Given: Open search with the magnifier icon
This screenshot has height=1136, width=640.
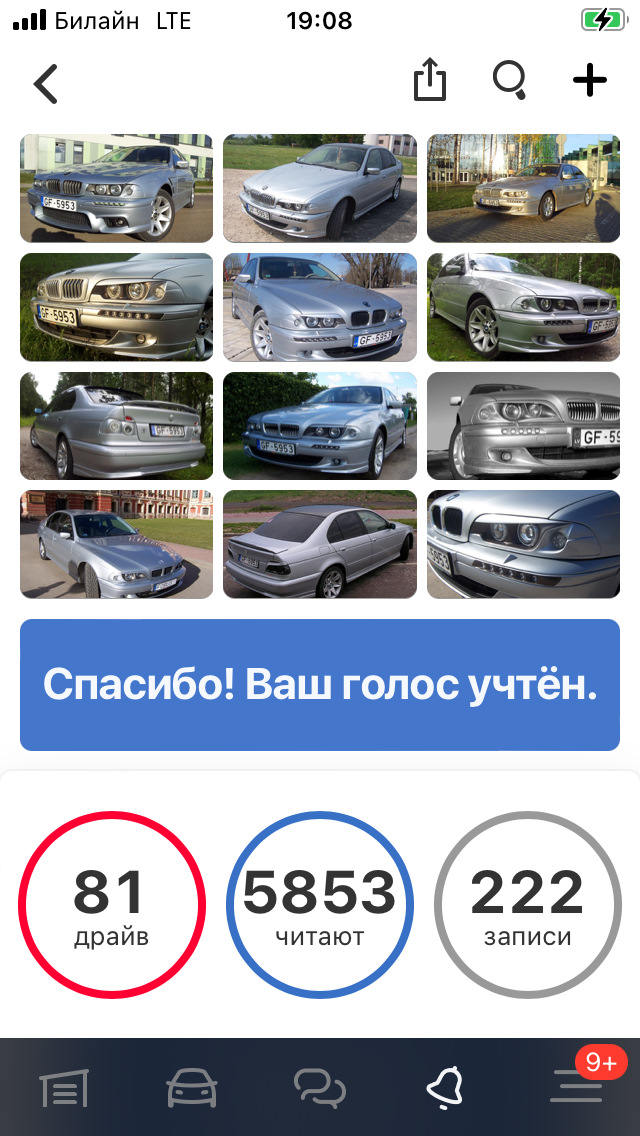Looking at the screenshot, I should pyautogui.click(x=510, y=81).
